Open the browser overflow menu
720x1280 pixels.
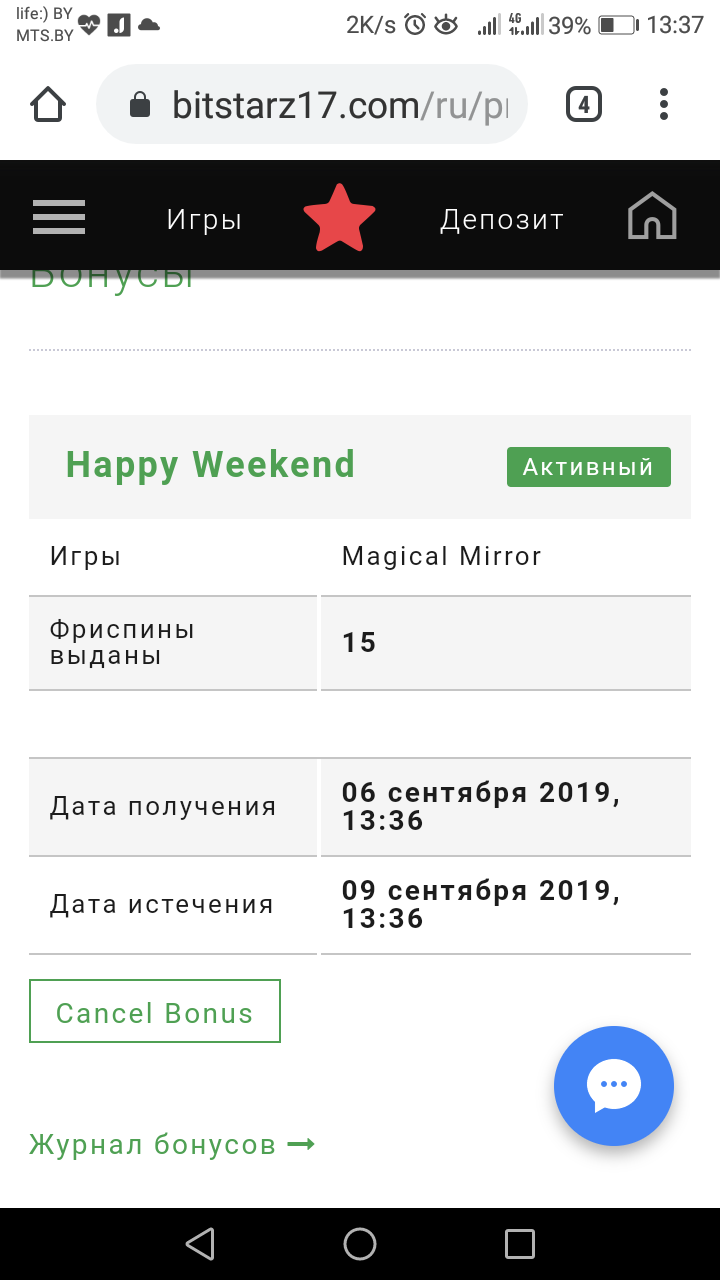pyautogui.click(x=664, y=104)
